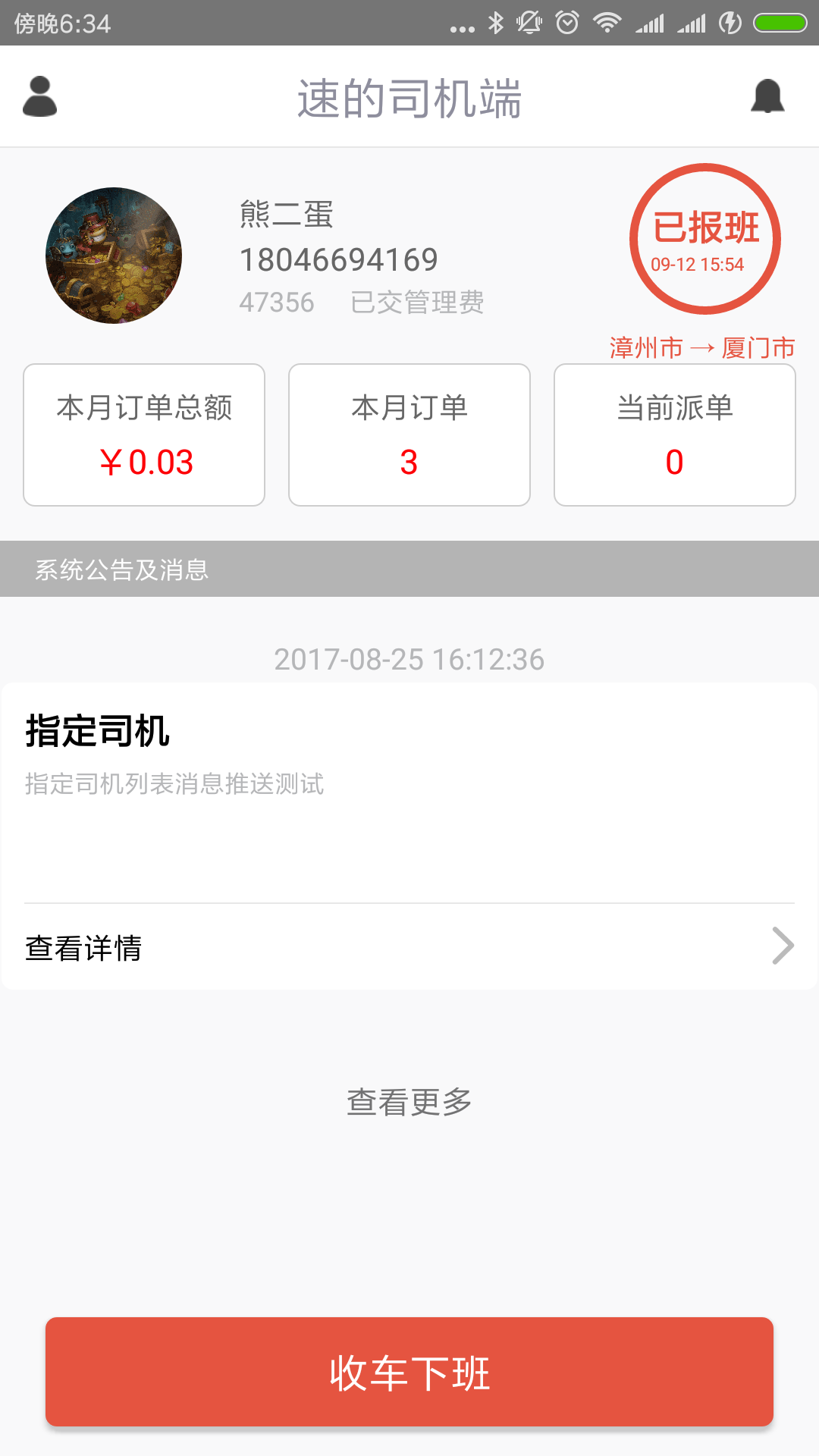Select the 当前派单 card
Image resolution: width=819 pixels, height=1456 pixels.
(x=675, y=435)
